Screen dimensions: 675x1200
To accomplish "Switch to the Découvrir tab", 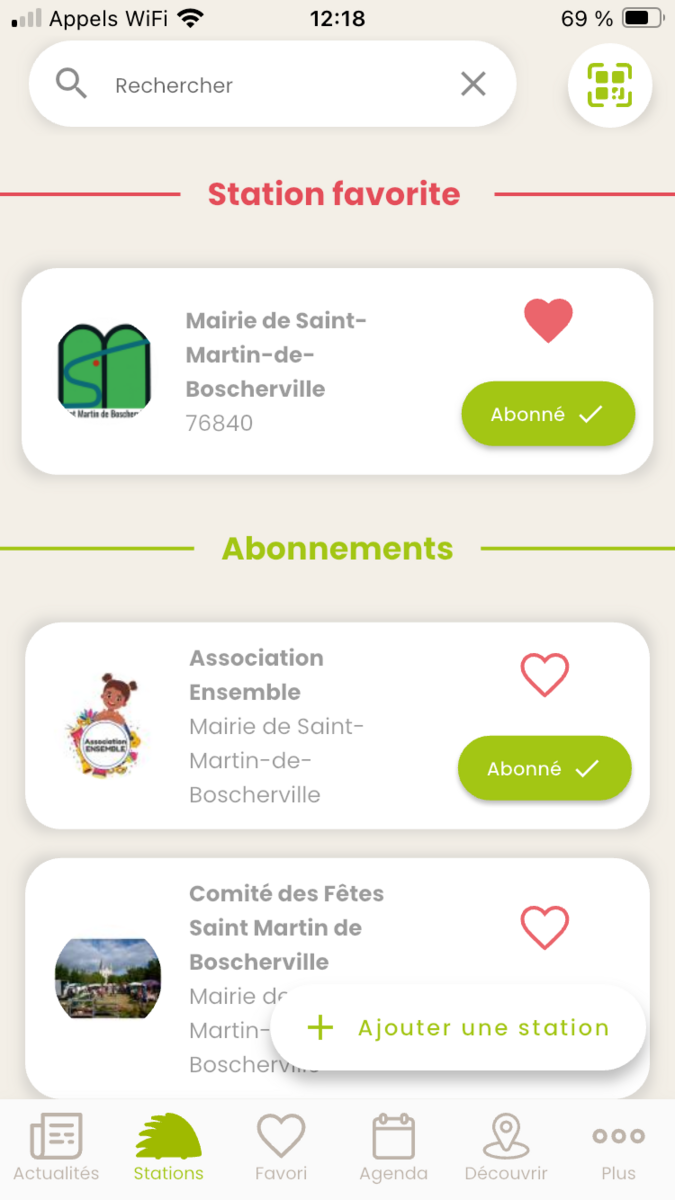I will (x=506, y=1149).
